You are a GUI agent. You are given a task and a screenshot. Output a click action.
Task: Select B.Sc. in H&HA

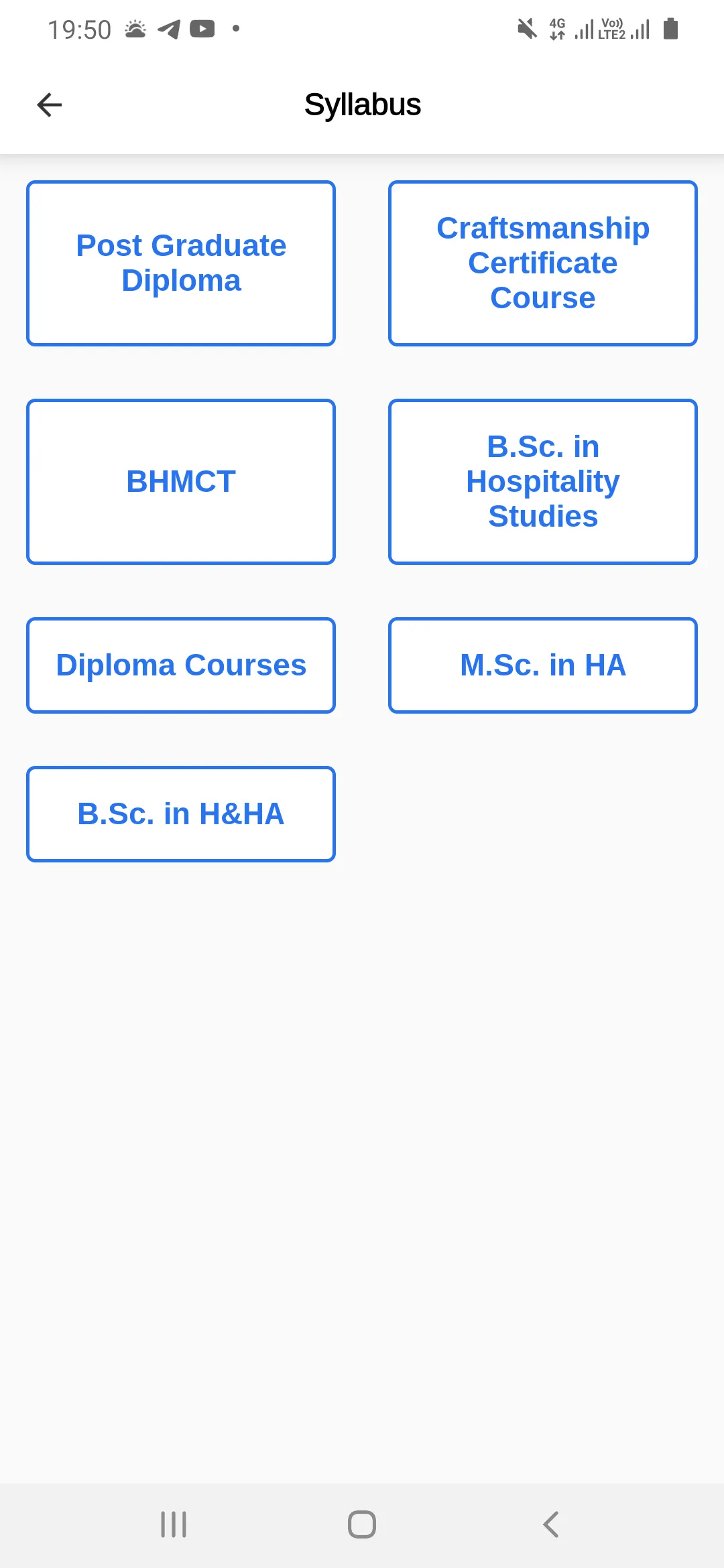click(181, 814)
